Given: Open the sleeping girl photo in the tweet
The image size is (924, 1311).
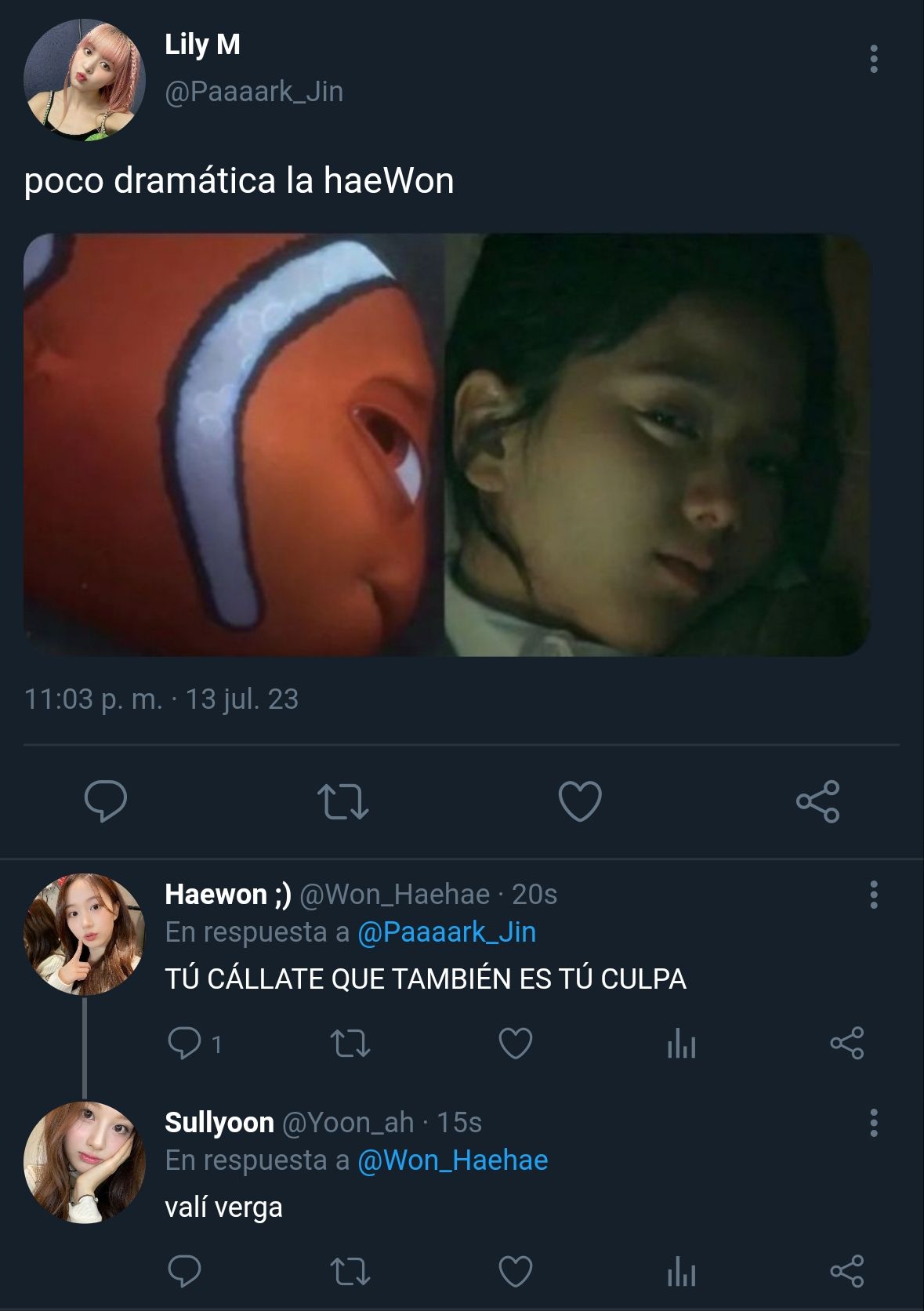Looking at the screenshot, I should coord(658,445).
